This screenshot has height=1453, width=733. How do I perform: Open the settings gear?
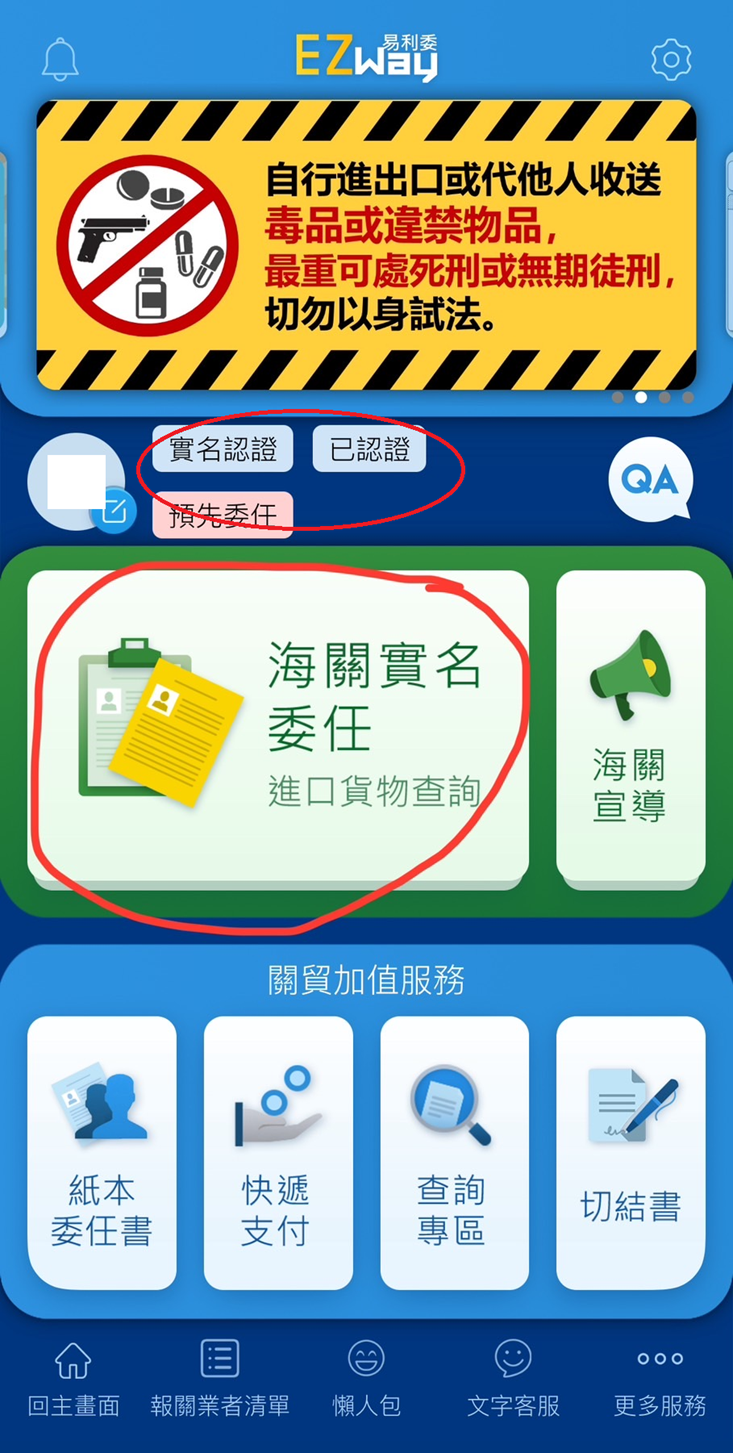point(671,60)
